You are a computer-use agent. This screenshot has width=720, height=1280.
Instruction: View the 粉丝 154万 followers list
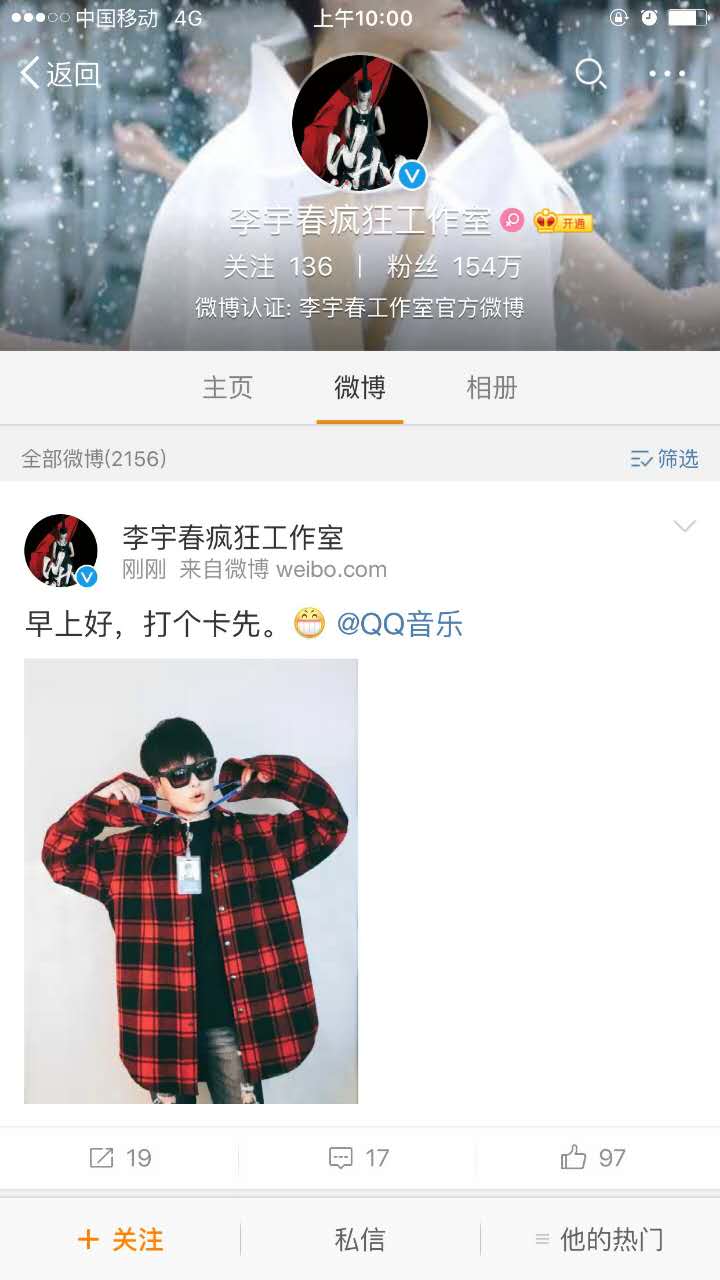pyautogui.click(x=454, y=267)
